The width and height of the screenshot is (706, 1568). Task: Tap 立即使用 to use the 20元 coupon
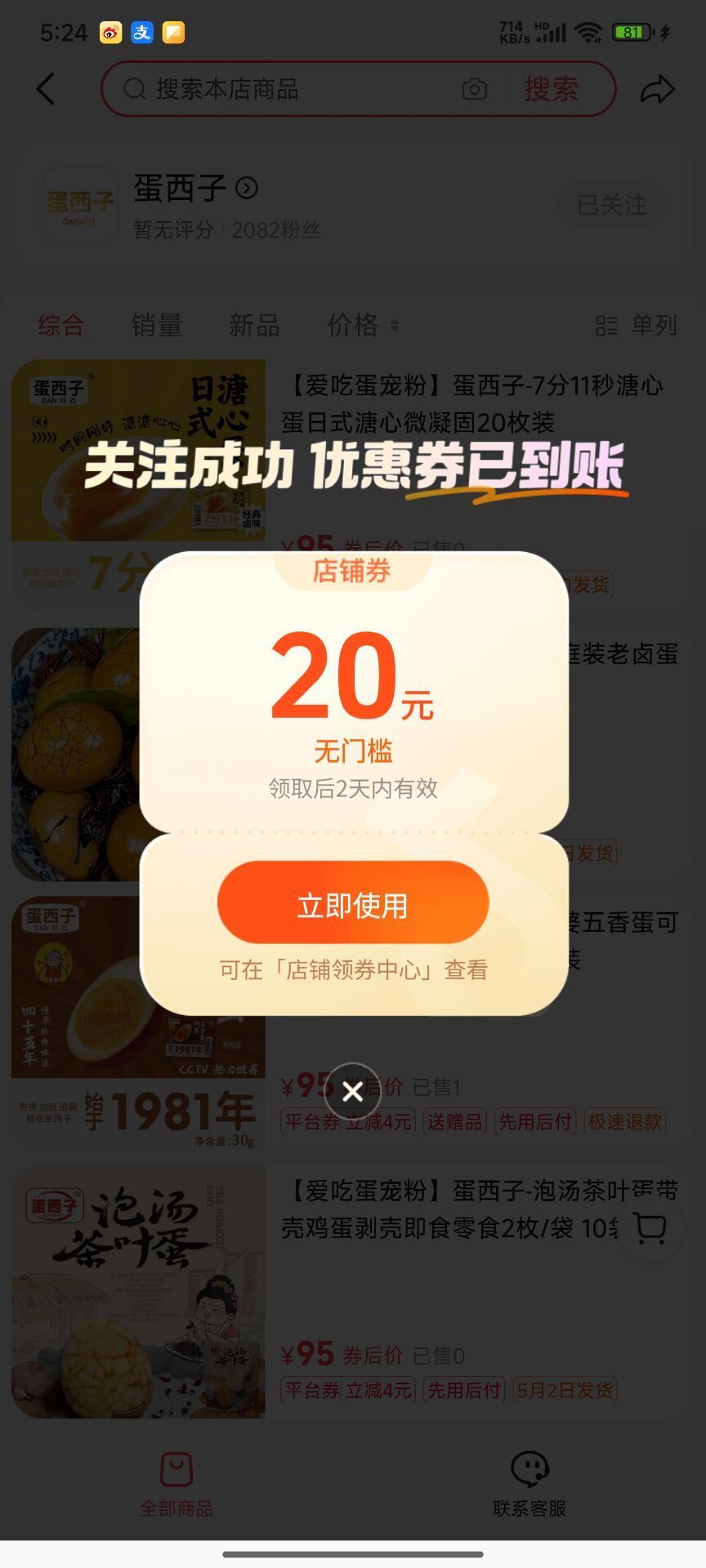[353, 902]
